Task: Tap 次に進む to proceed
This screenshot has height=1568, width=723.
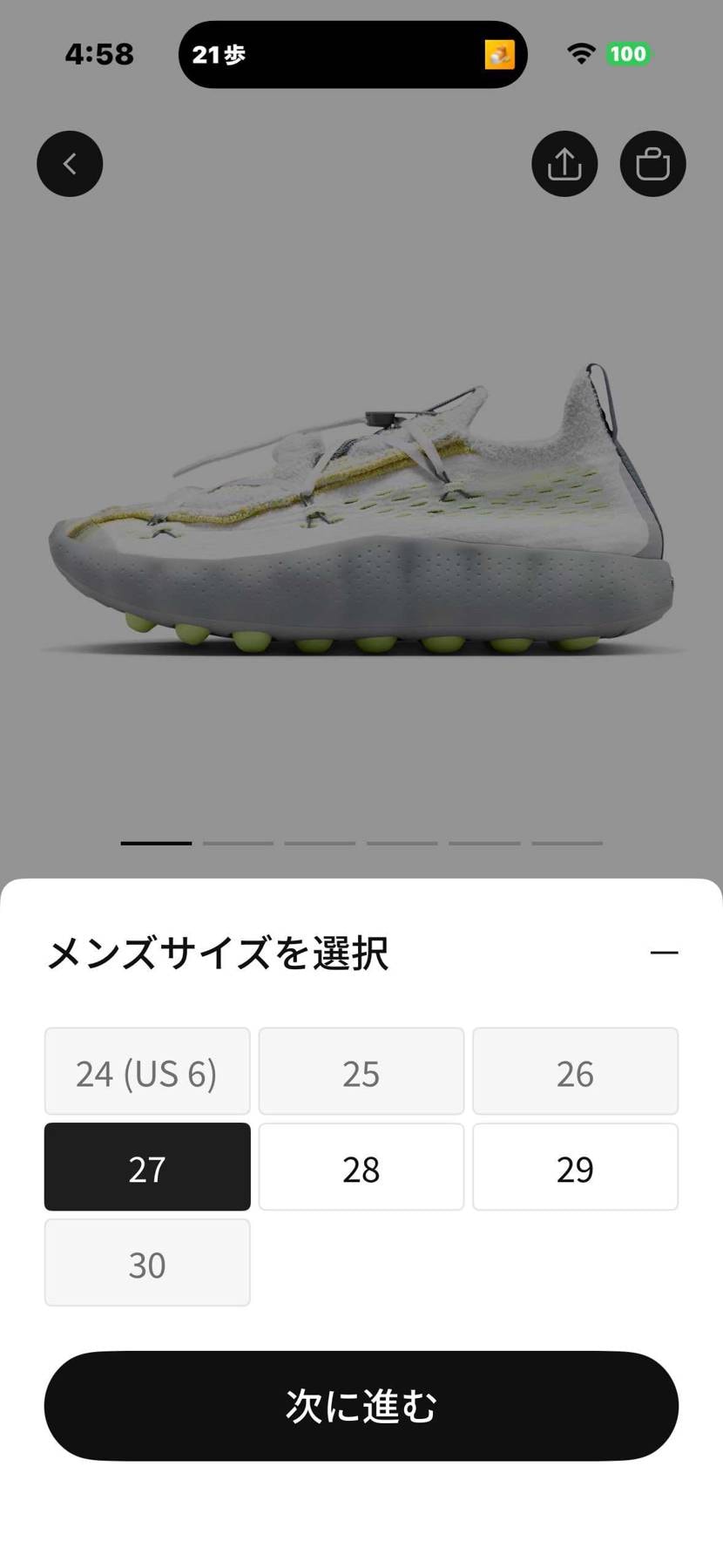Action: pyautogui.click(x=361, y=1406)
